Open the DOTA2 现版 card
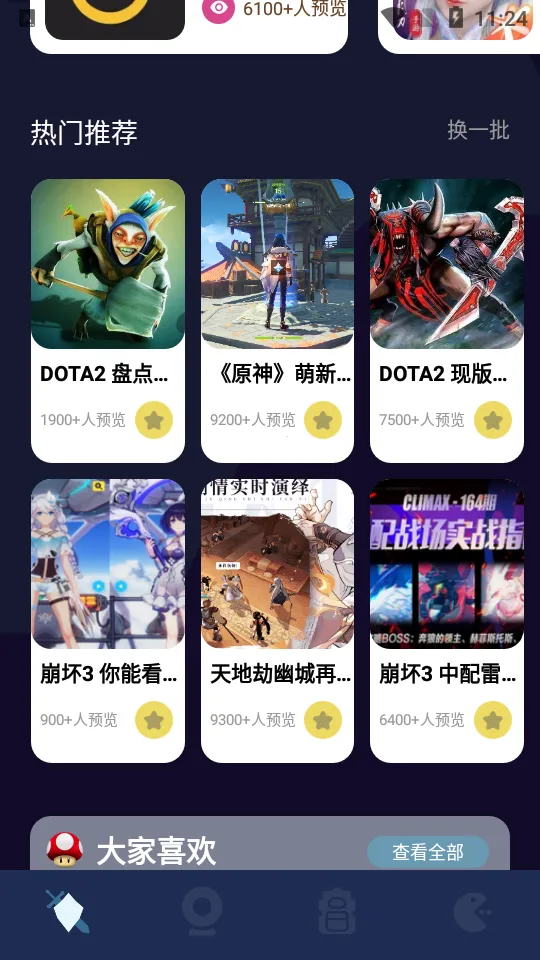This screenshot has width=540, height=960. [x=447, y=320]
